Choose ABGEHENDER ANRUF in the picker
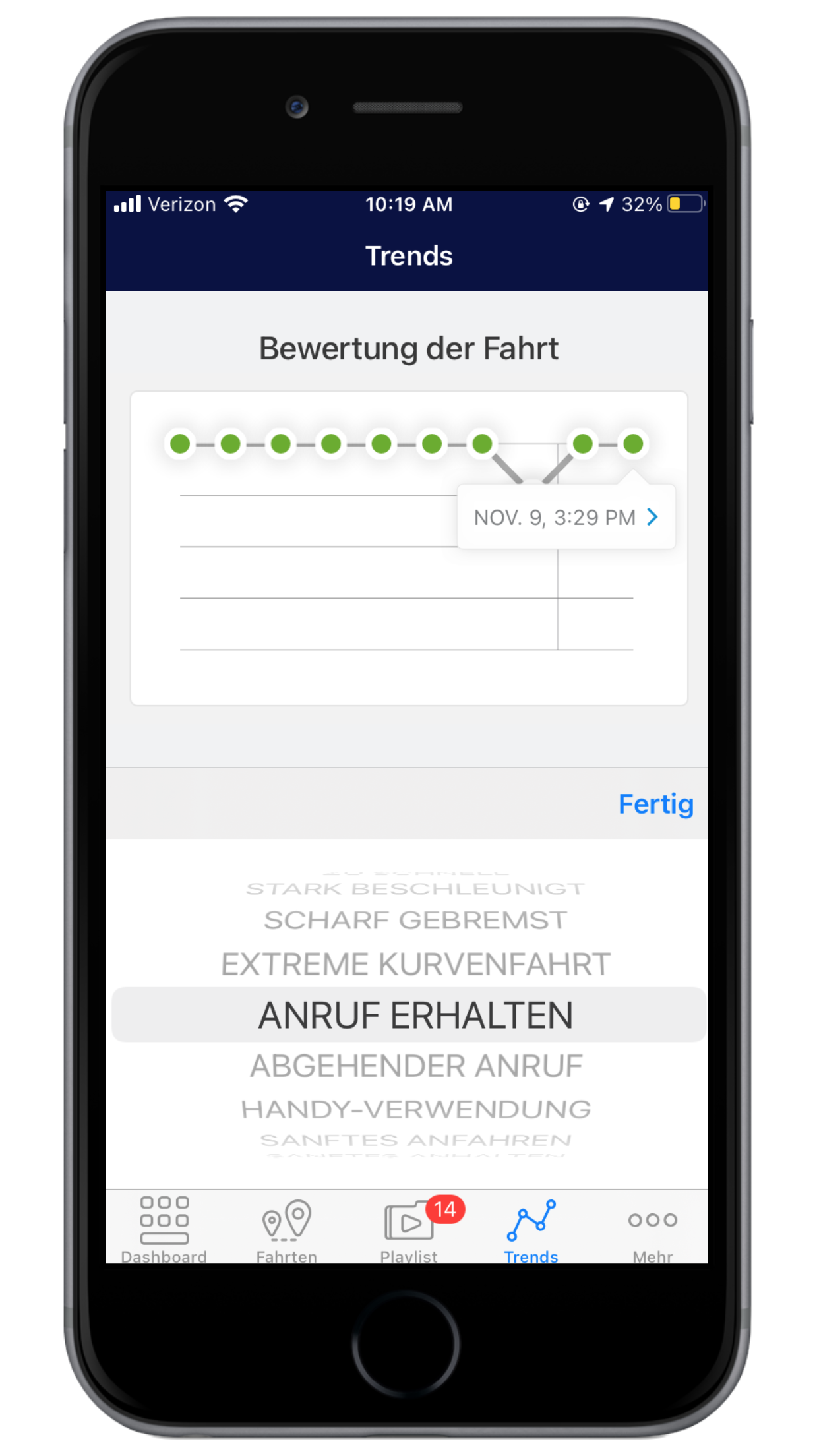The height and width of the screenshot is (1456, 819). tap(415, 1066)
